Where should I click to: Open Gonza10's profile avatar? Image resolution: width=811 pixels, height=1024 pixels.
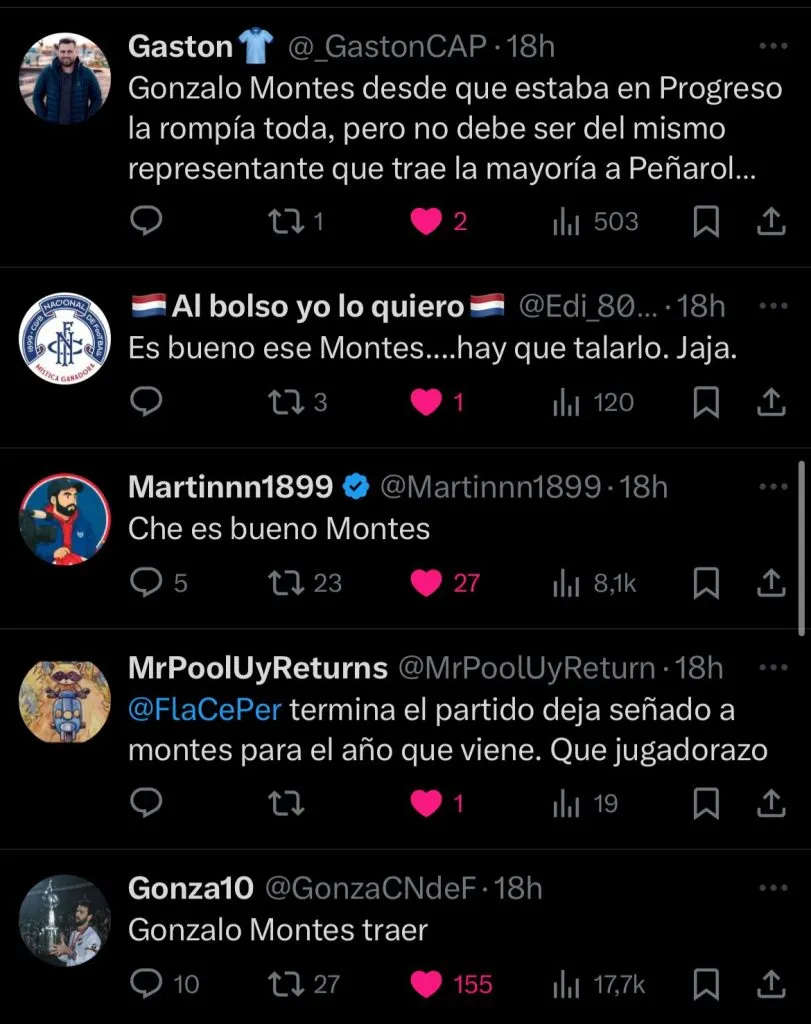(65, 920)
